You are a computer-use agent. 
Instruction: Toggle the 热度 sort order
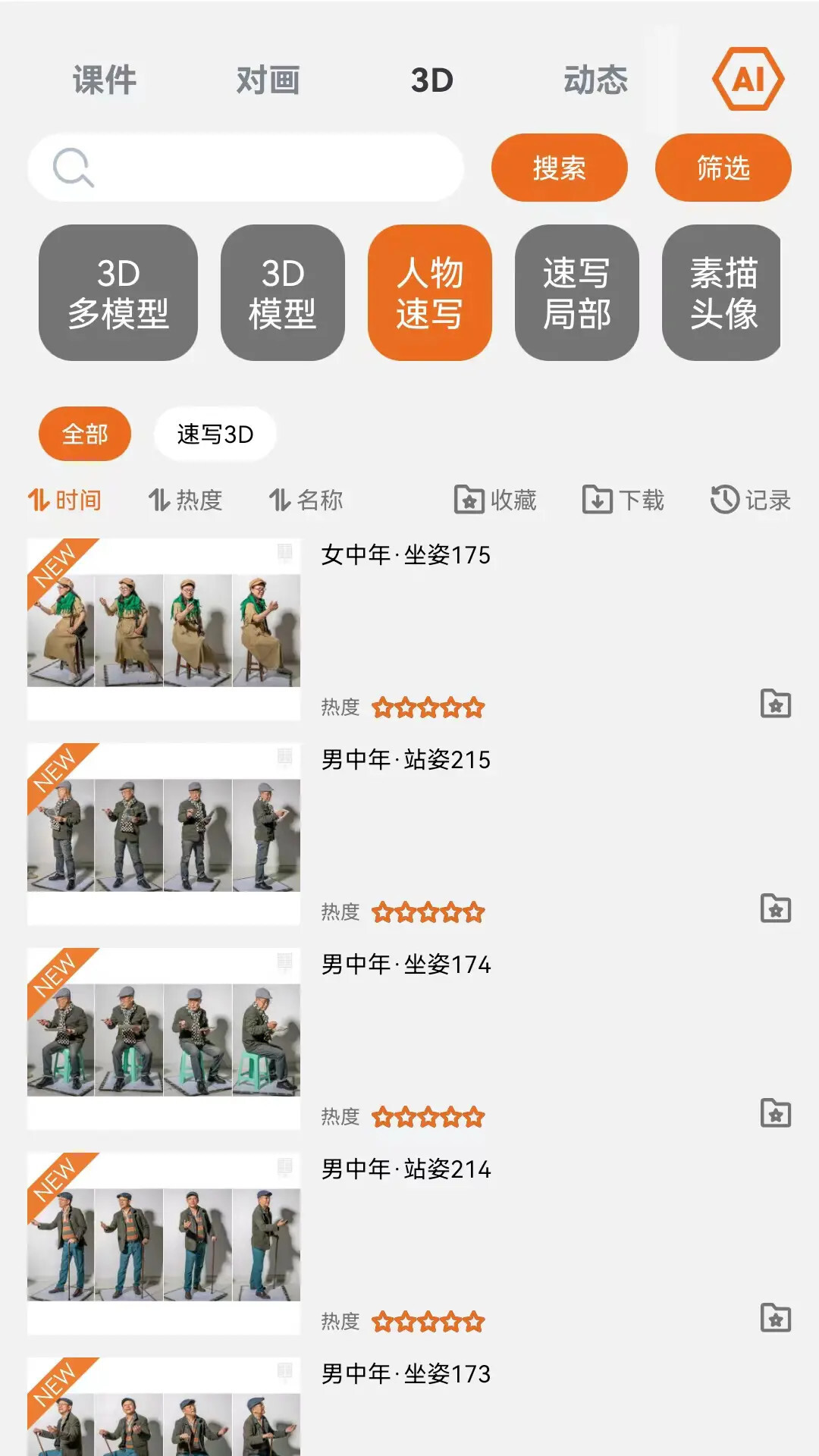pos(186,500)
